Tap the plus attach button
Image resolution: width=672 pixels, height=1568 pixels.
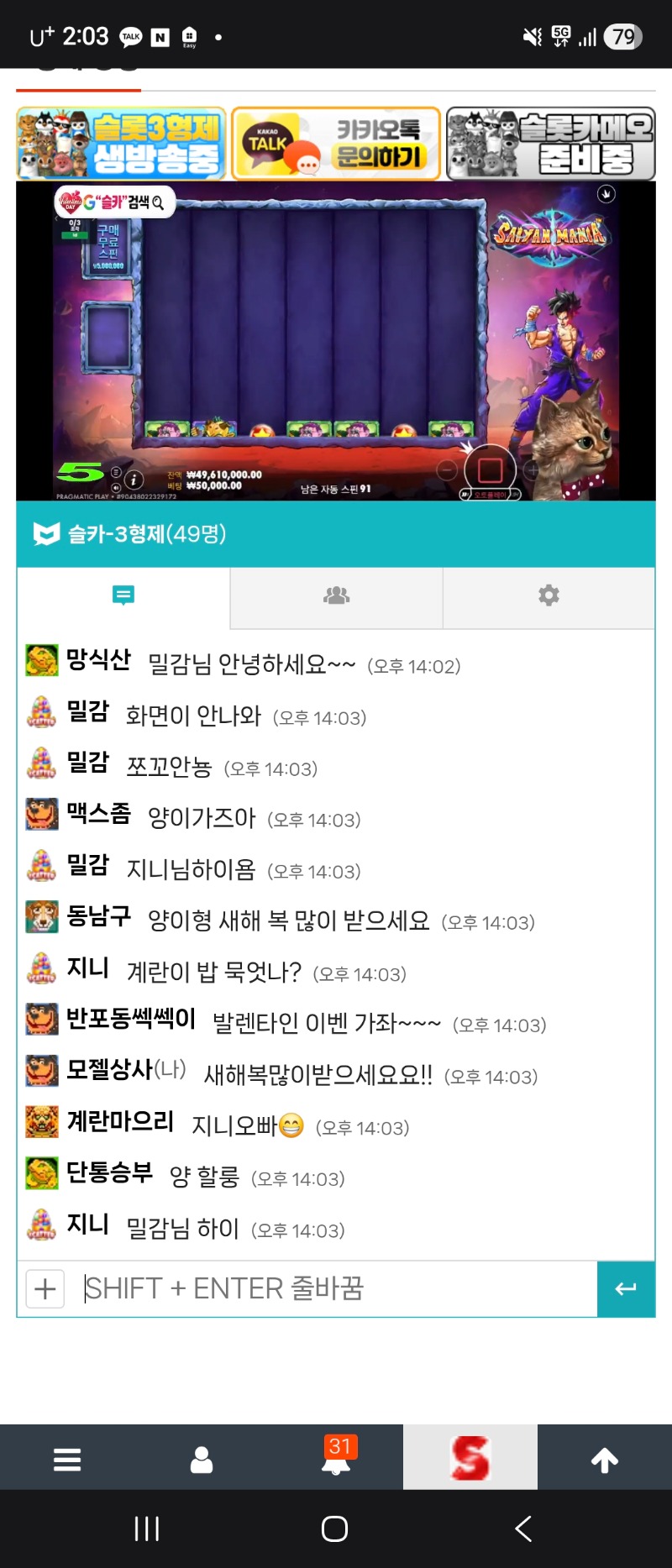click(x=45, y=1288)
